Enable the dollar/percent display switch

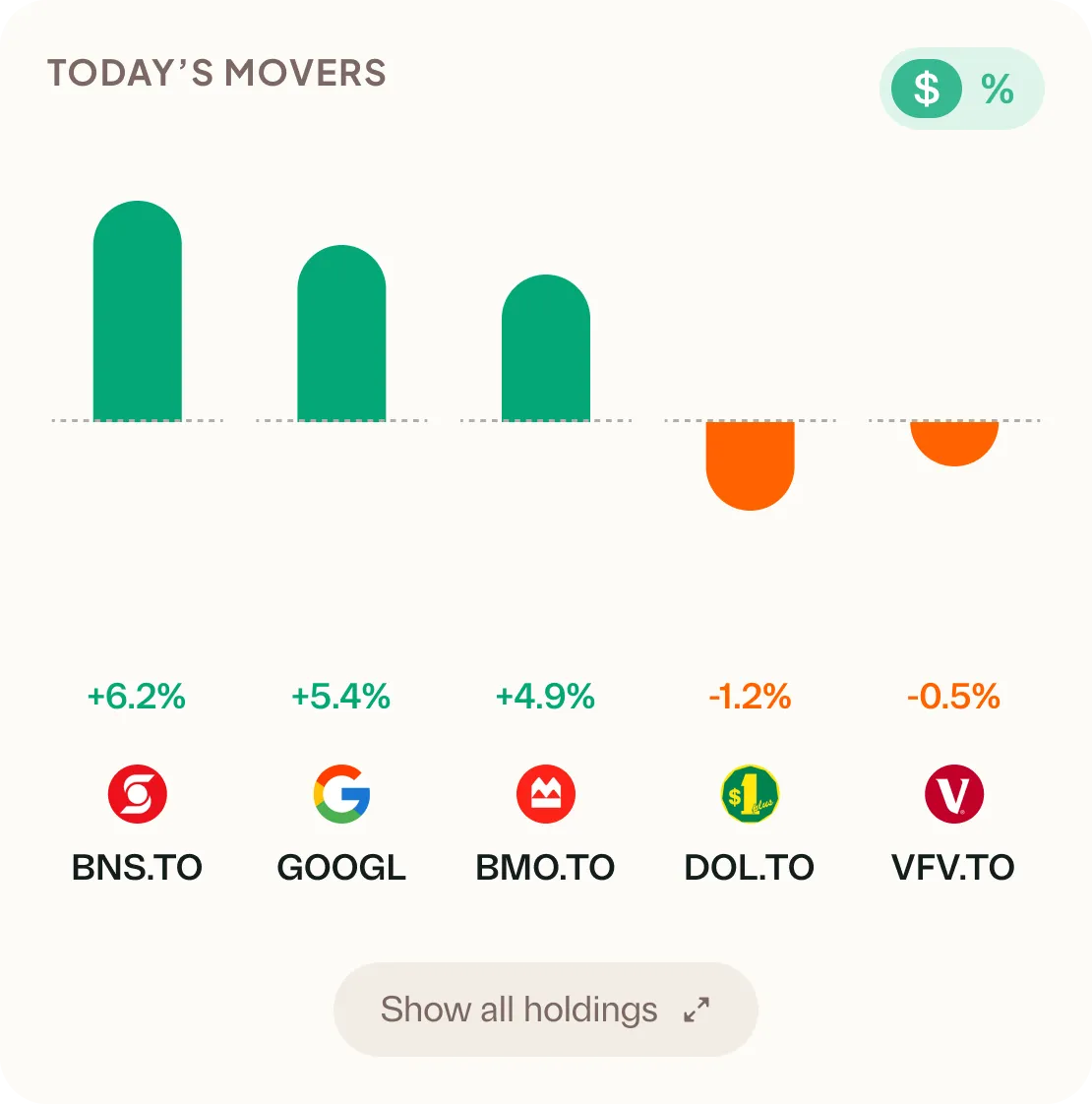(961, 89)
